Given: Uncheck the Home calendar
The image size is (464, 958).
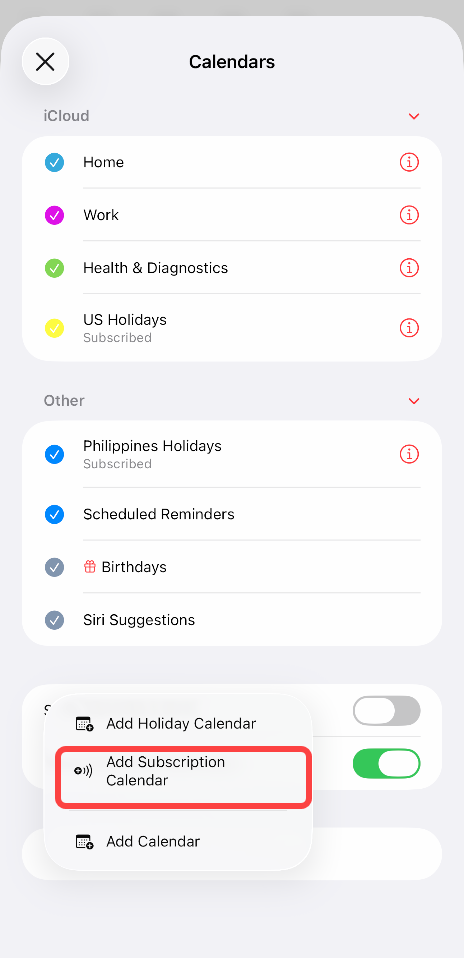Looking at the screenshot, I should point(54,163).
